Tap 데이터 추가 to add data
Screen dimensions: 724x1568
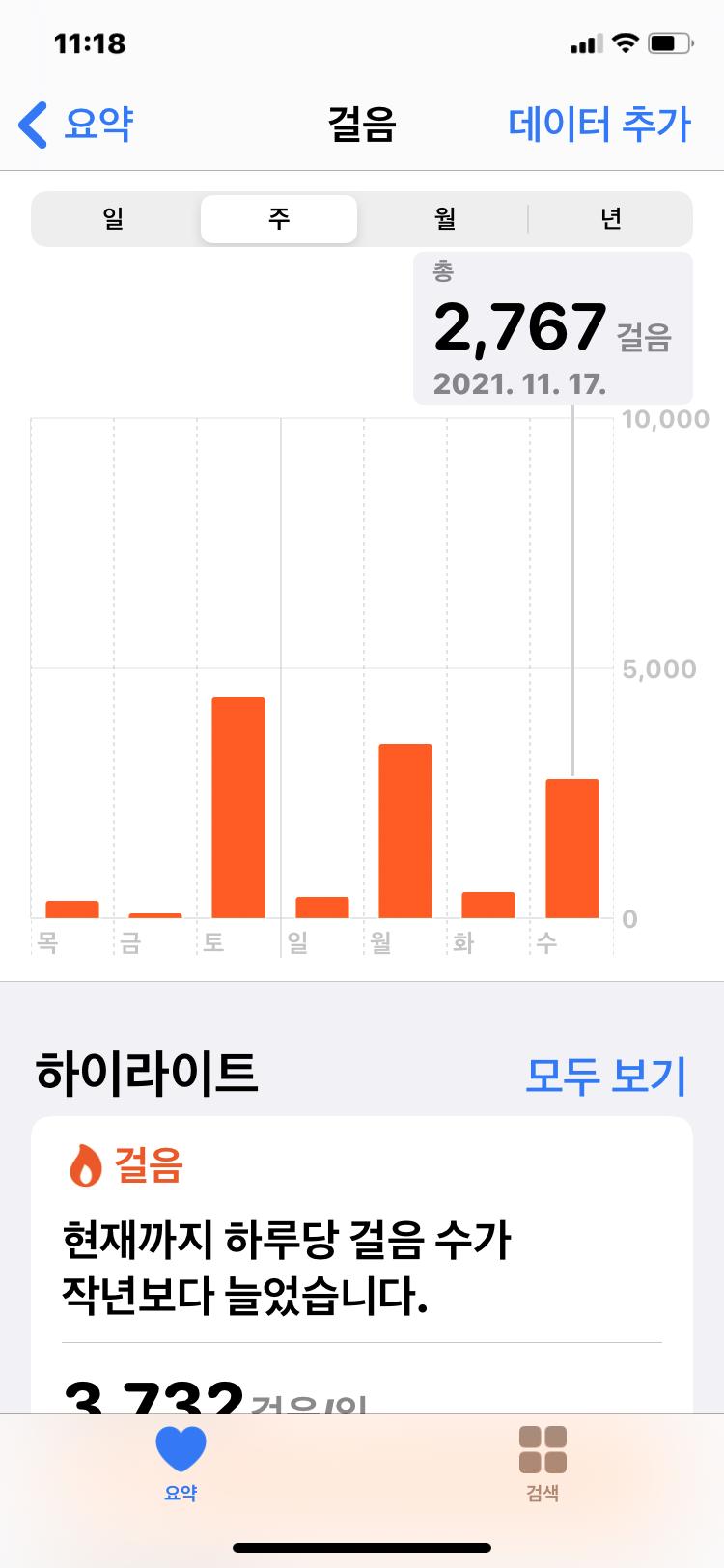(x=599, y=125)
